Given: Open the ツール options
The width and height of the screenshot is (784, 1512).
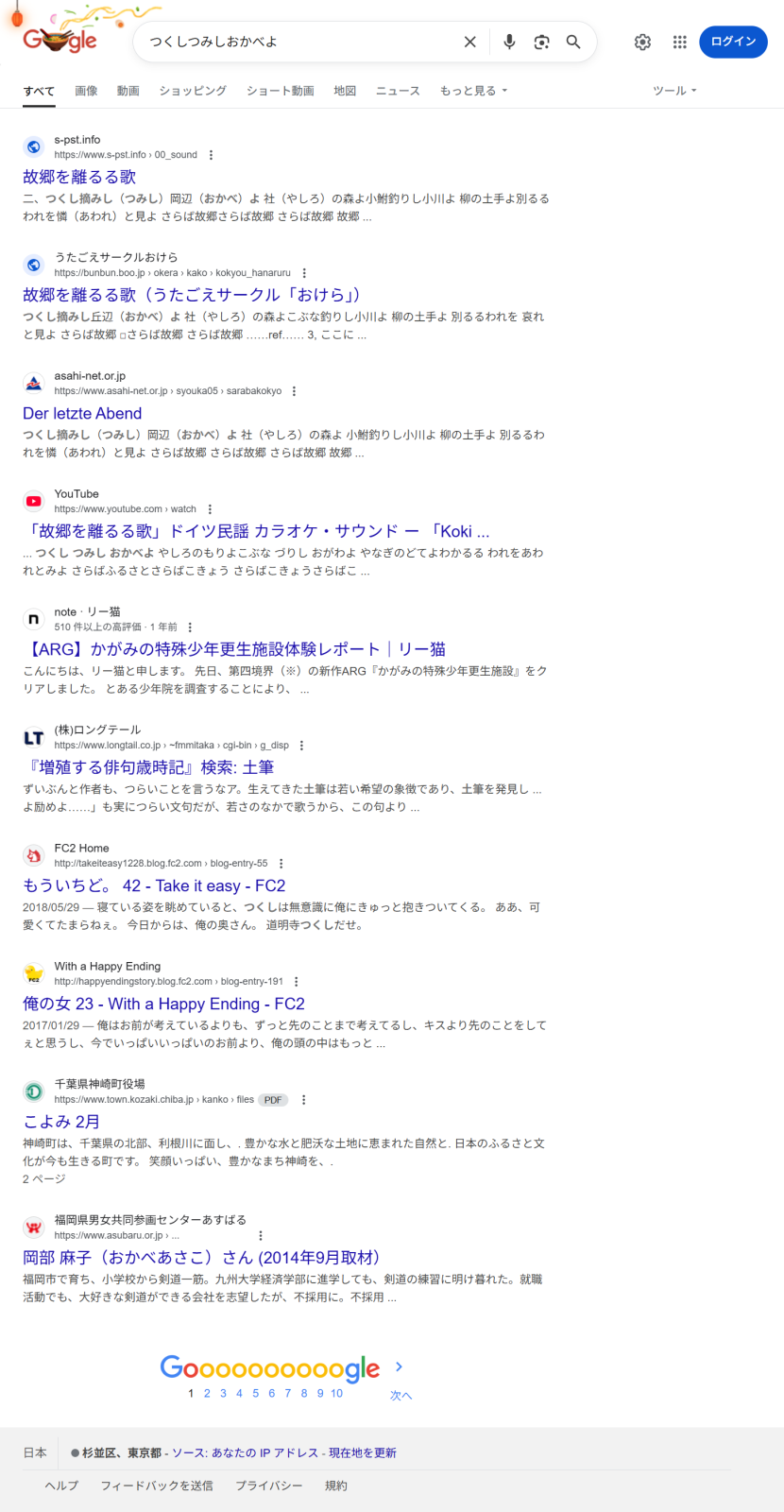Looking at the screenshot, I should tap(674, 91).
